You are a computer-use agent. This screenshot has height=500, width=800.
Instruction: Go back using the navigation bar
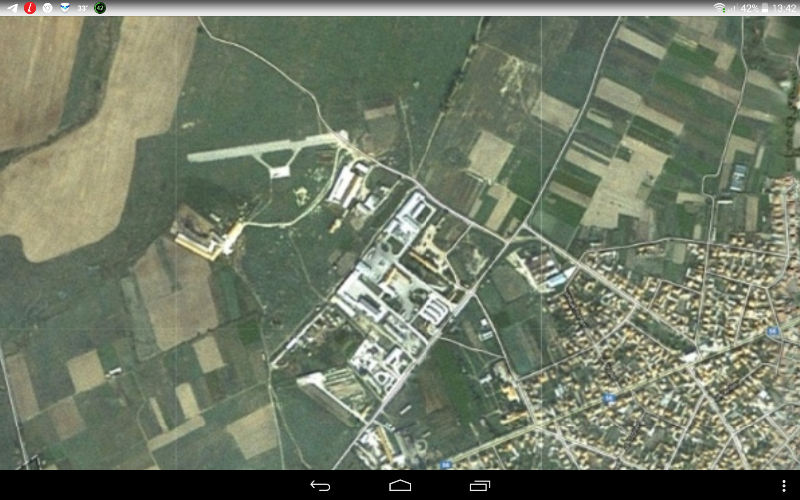tap(320, 485)
